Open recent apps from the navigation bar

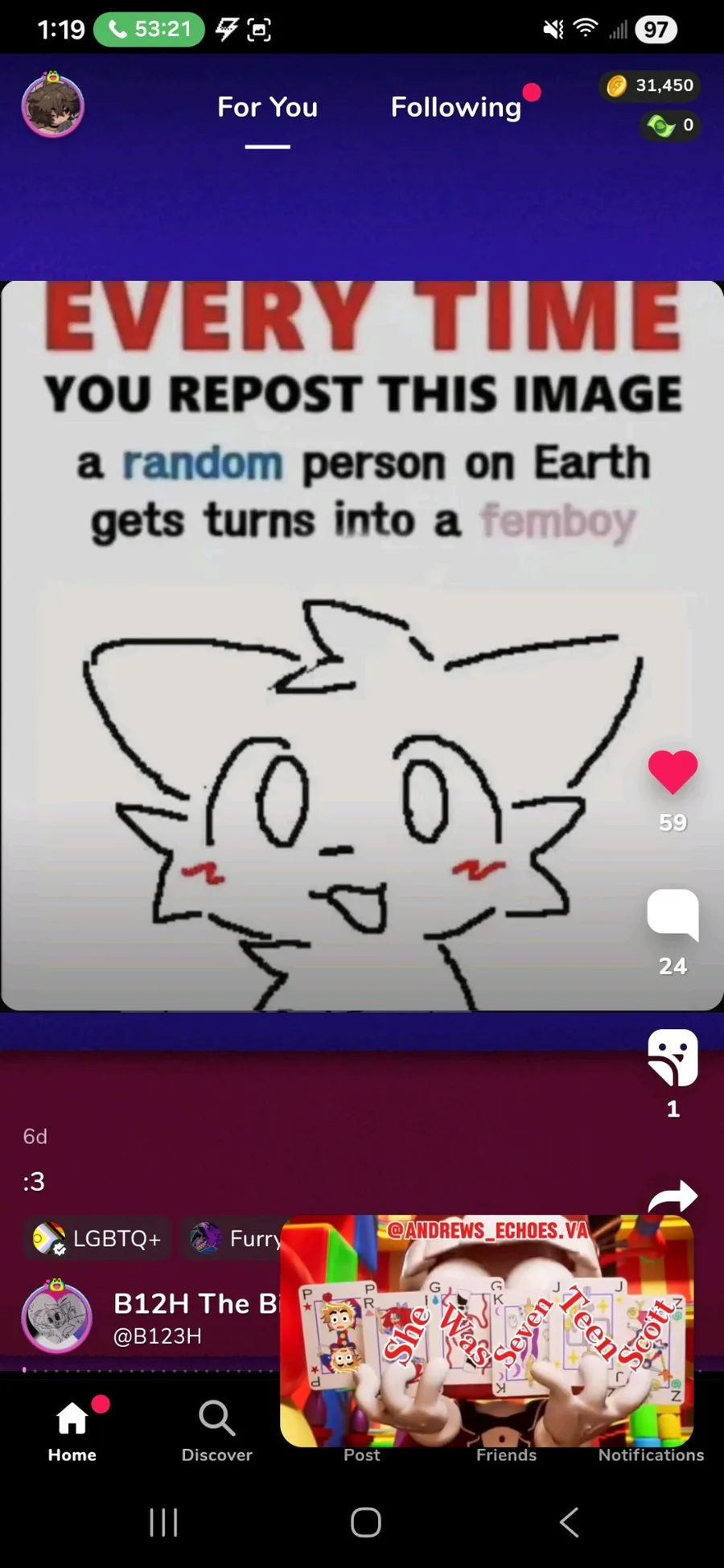click(x=163, y=1522)
